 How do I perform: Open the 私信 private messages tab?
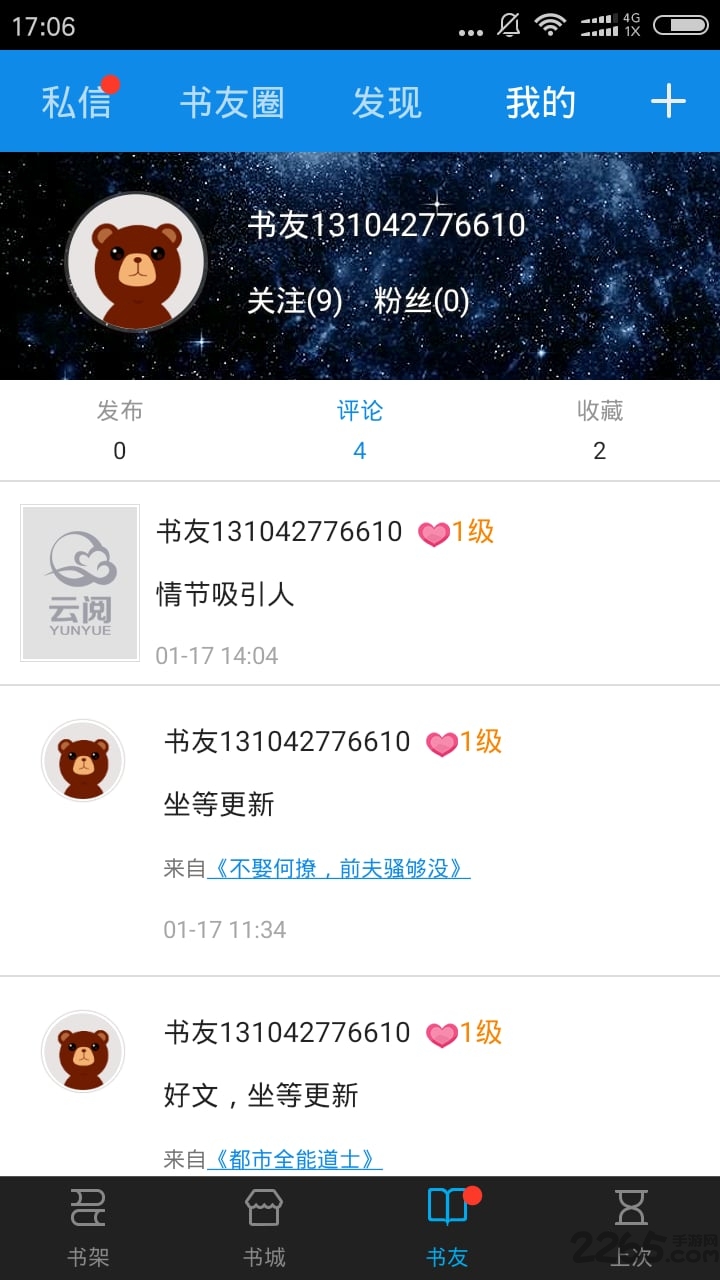76,100
